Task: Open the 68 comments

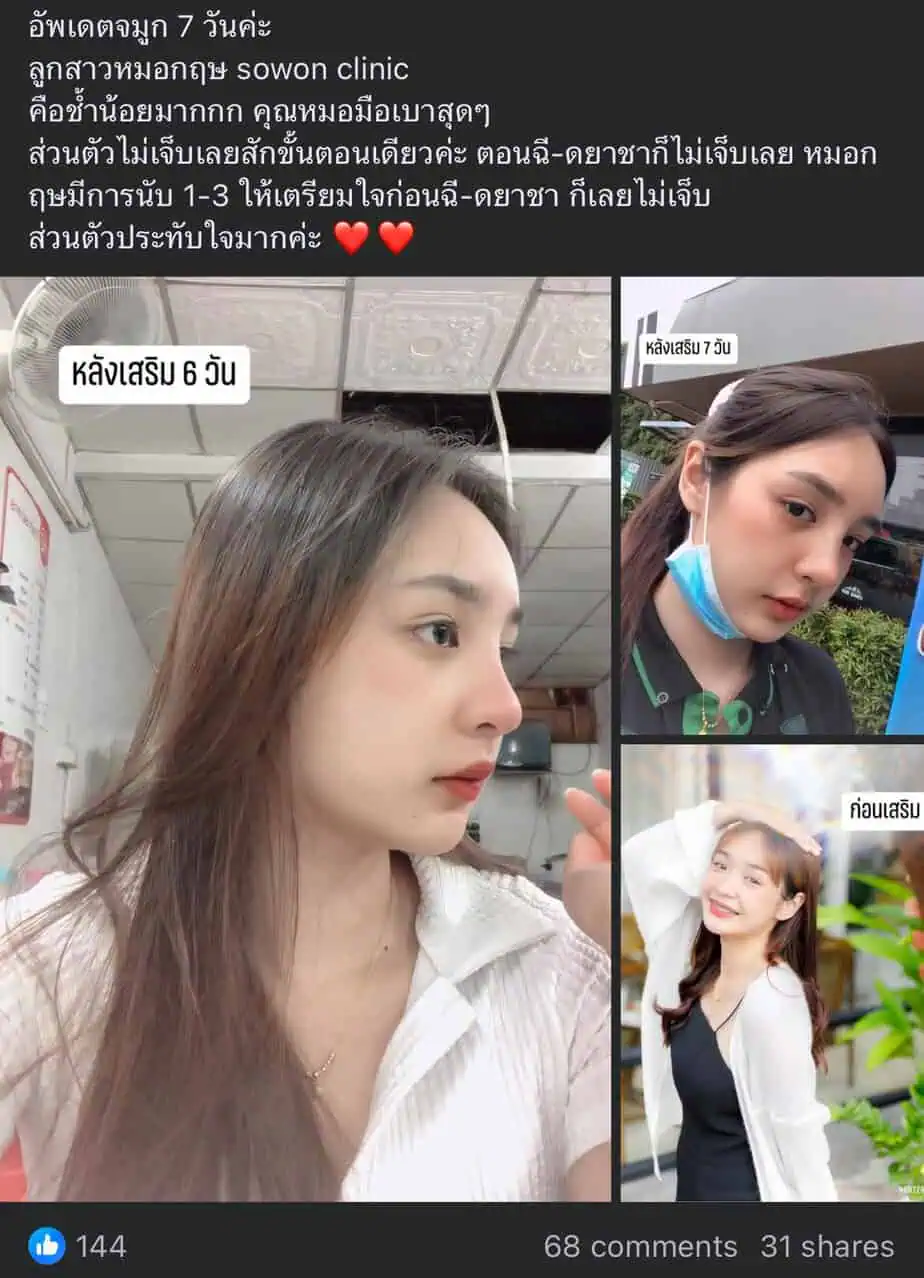Action: (x=640, y=1246)
